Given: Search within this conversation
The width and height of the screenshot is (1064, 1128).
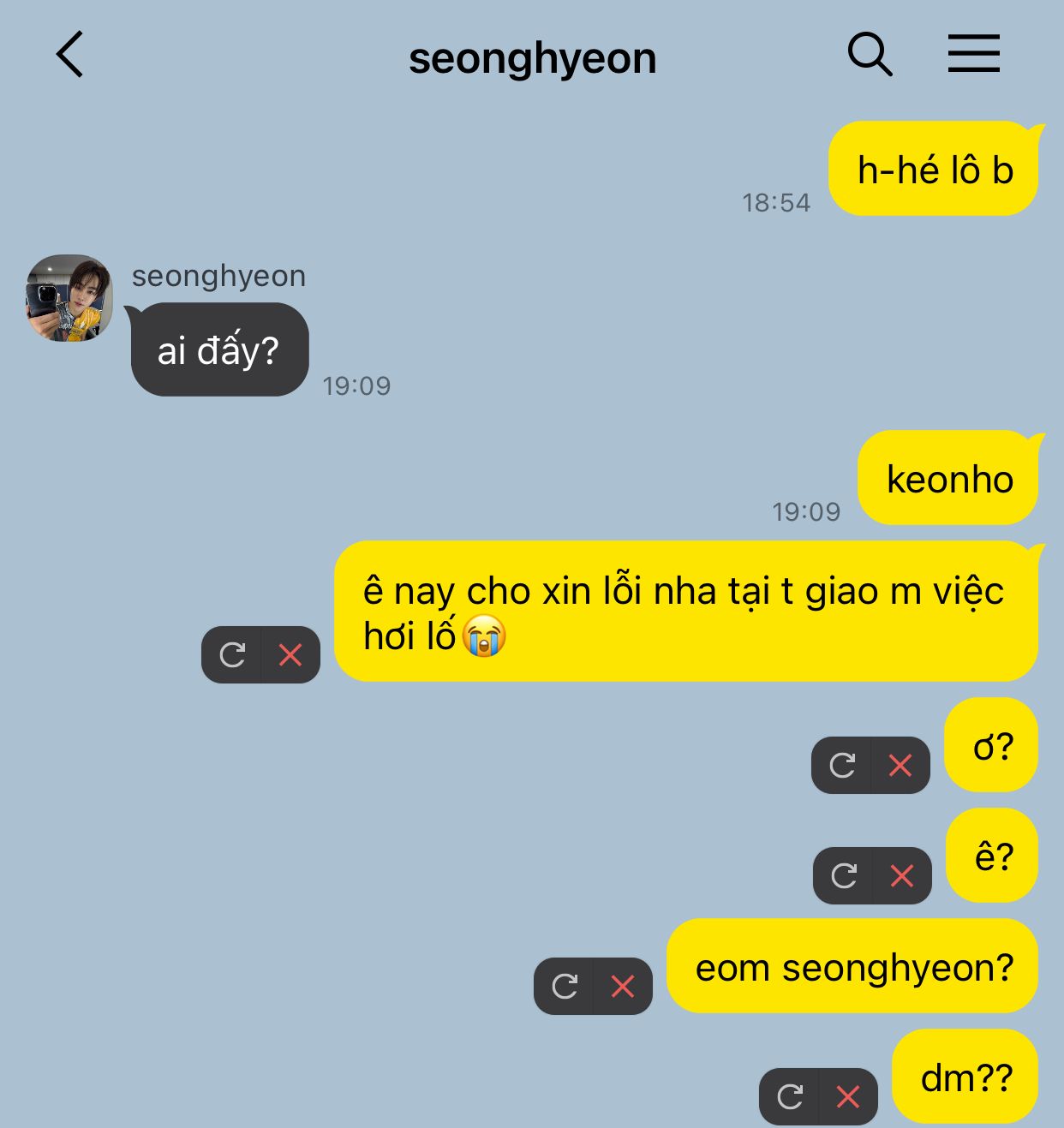Looking at the screenshot, I should point(870,55).
